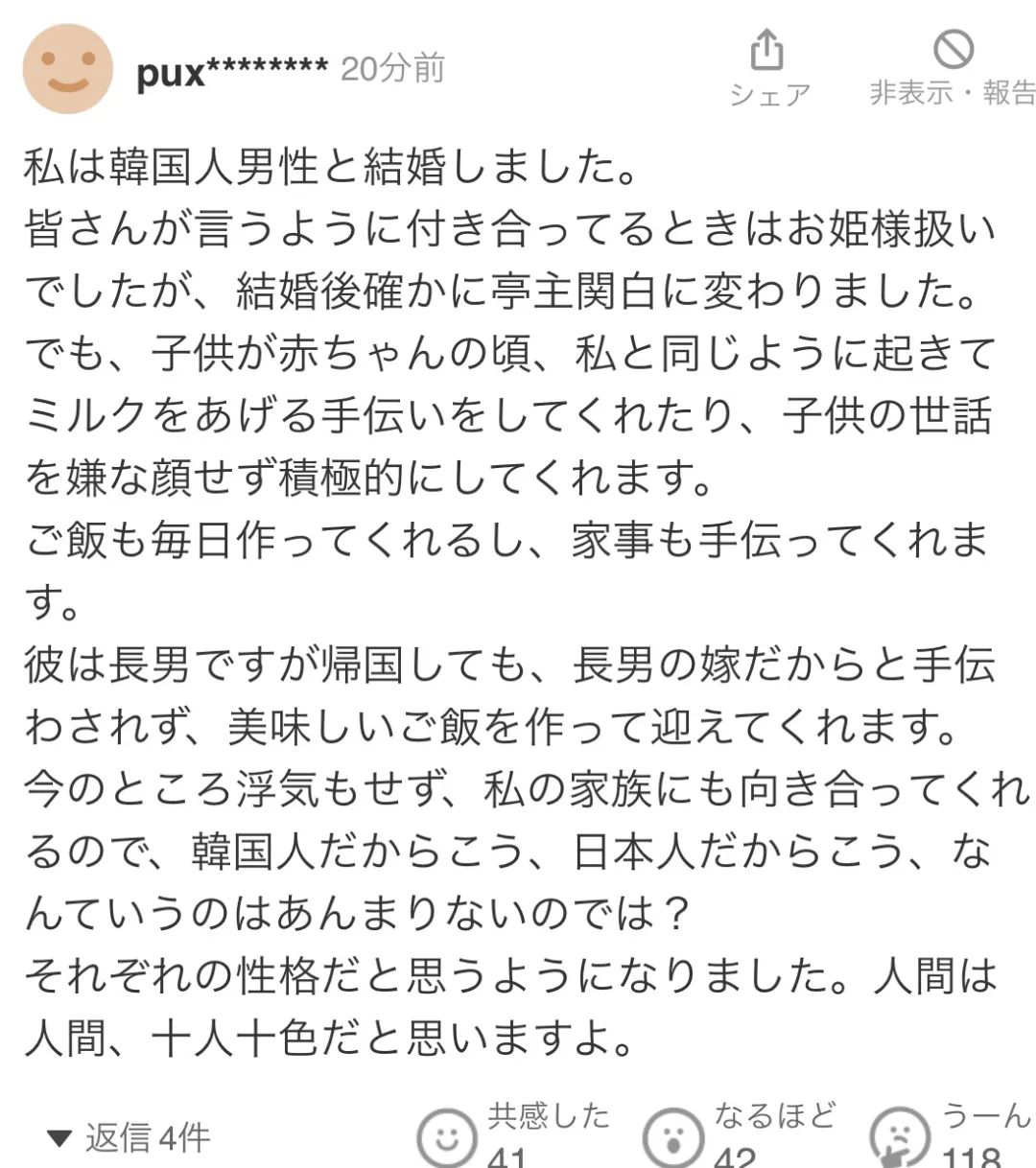This screenshot has height=1168, width=1036.
Task: React with うーん thinking face
Action: click(x=899, y=1138)
